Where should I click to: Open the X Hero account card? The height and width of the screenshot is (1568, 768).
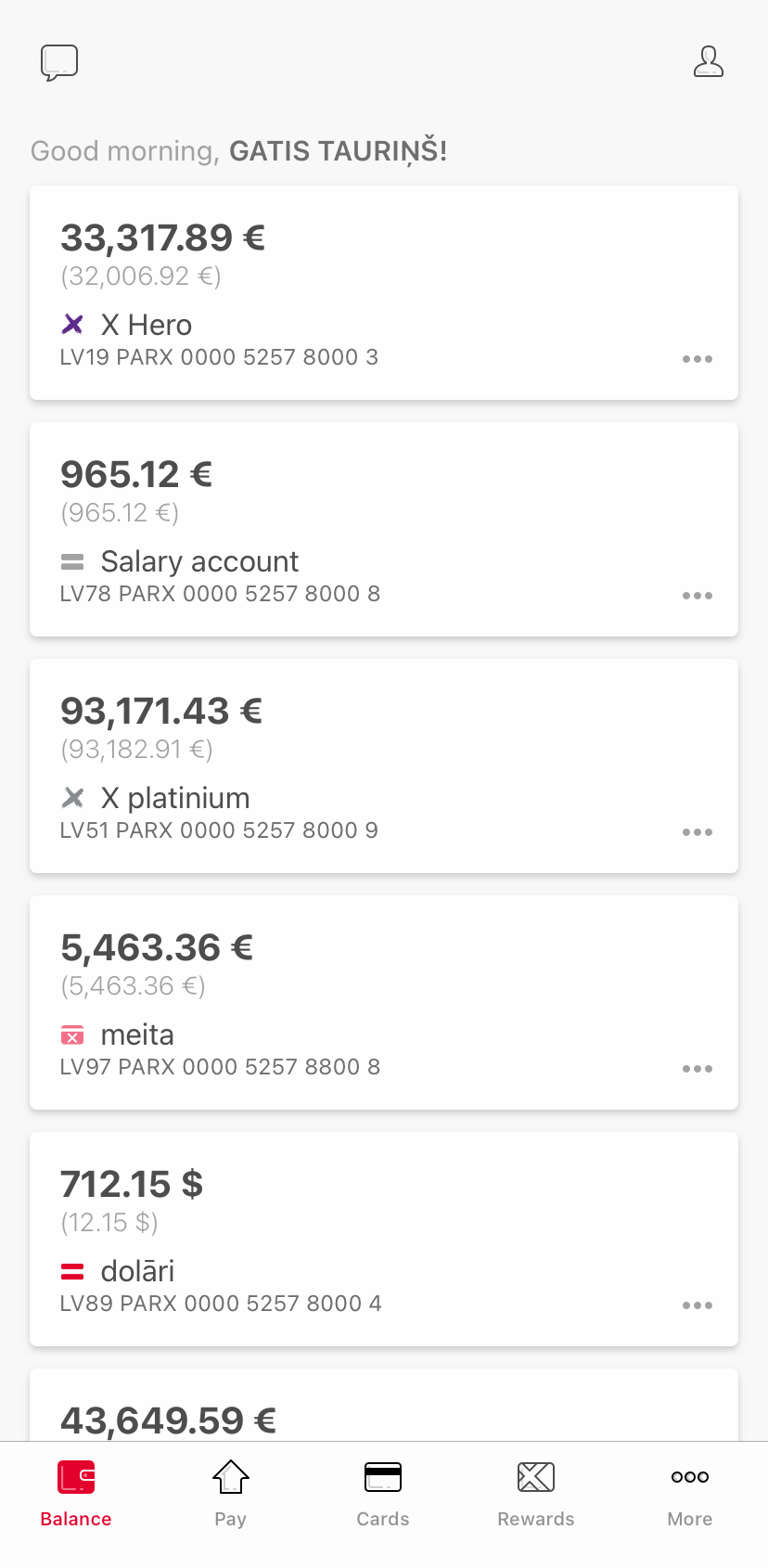[x=384, y=293]
